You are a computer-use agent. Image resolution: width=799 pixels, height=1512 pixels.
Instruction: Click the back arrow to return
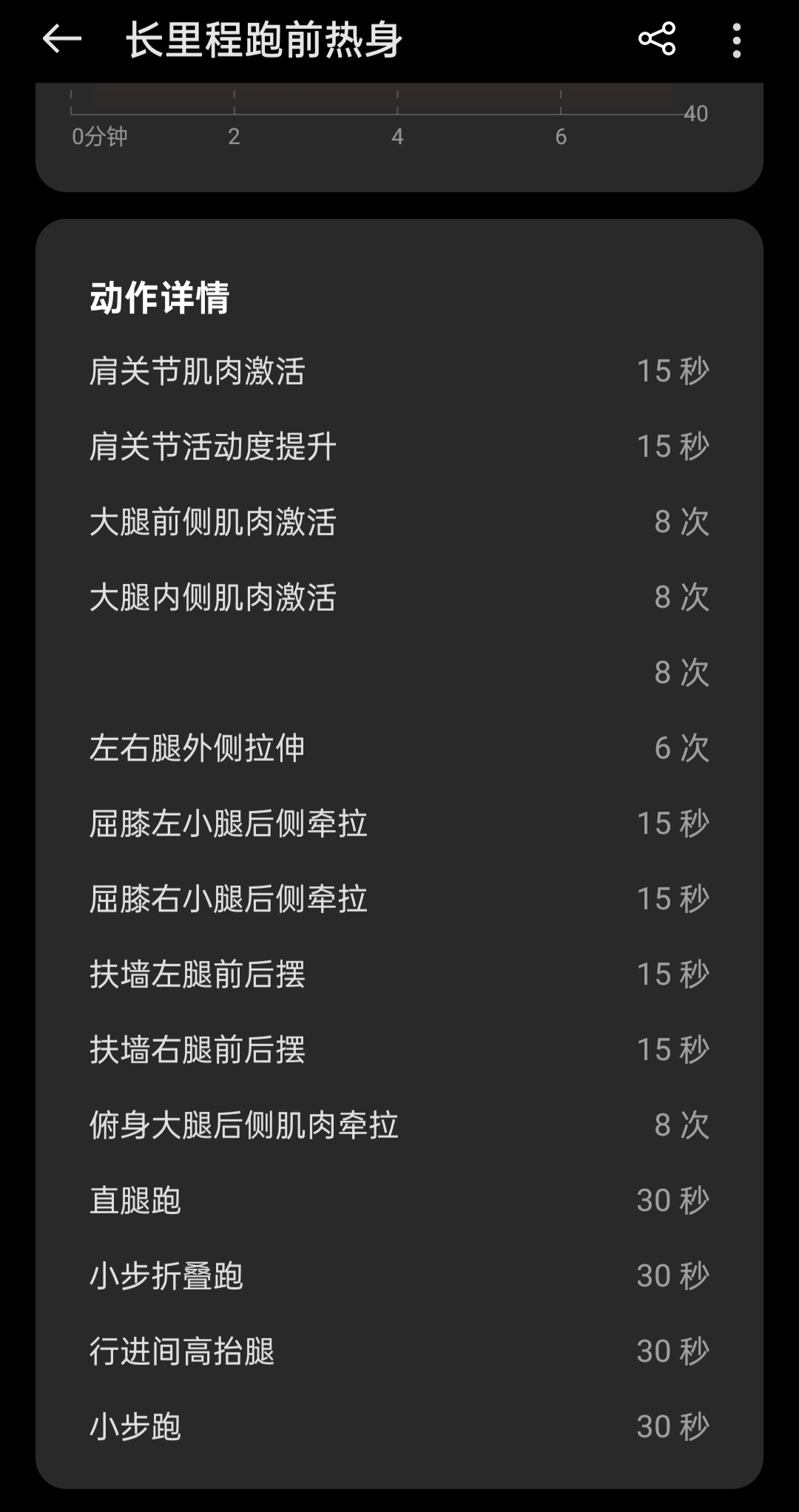point(61,41)
